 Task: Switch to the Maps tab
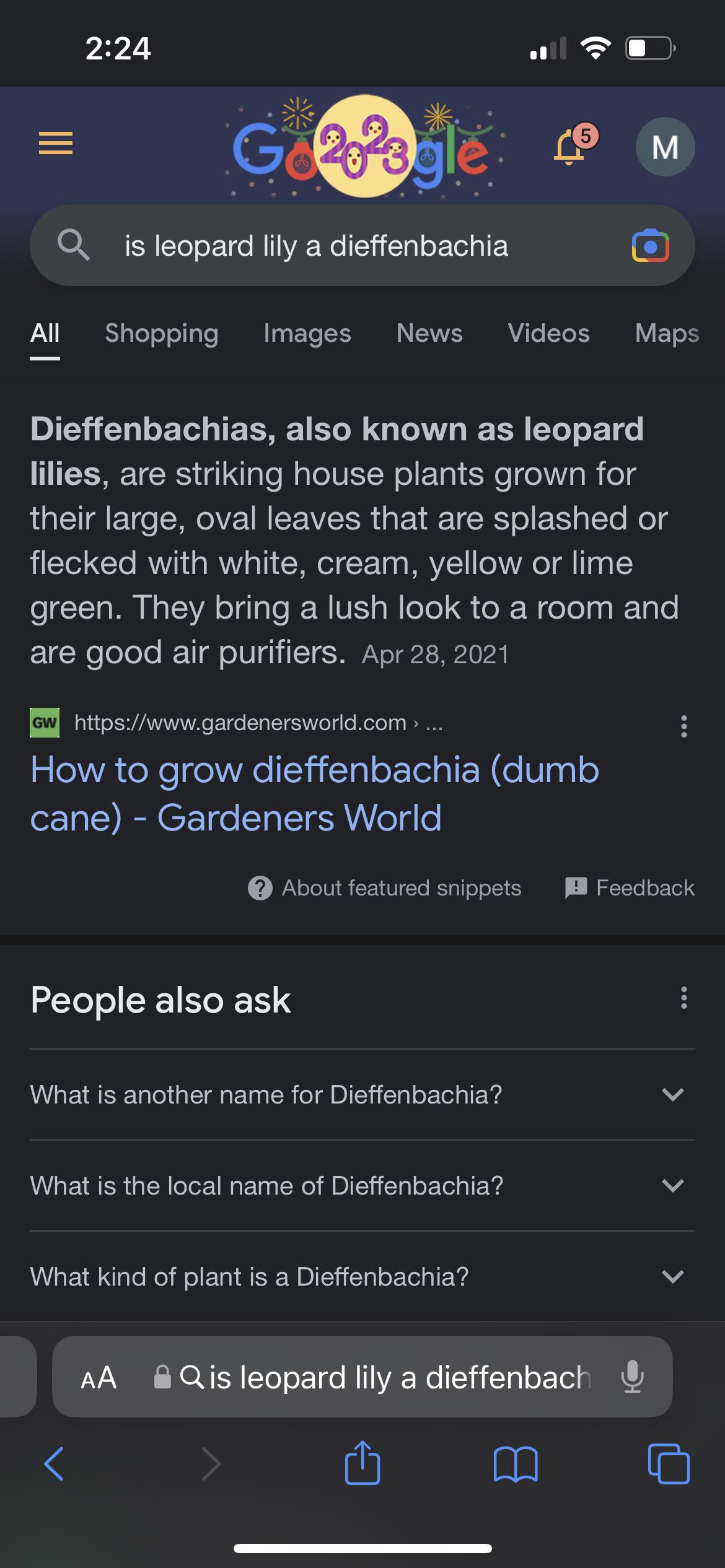point(667,333)
